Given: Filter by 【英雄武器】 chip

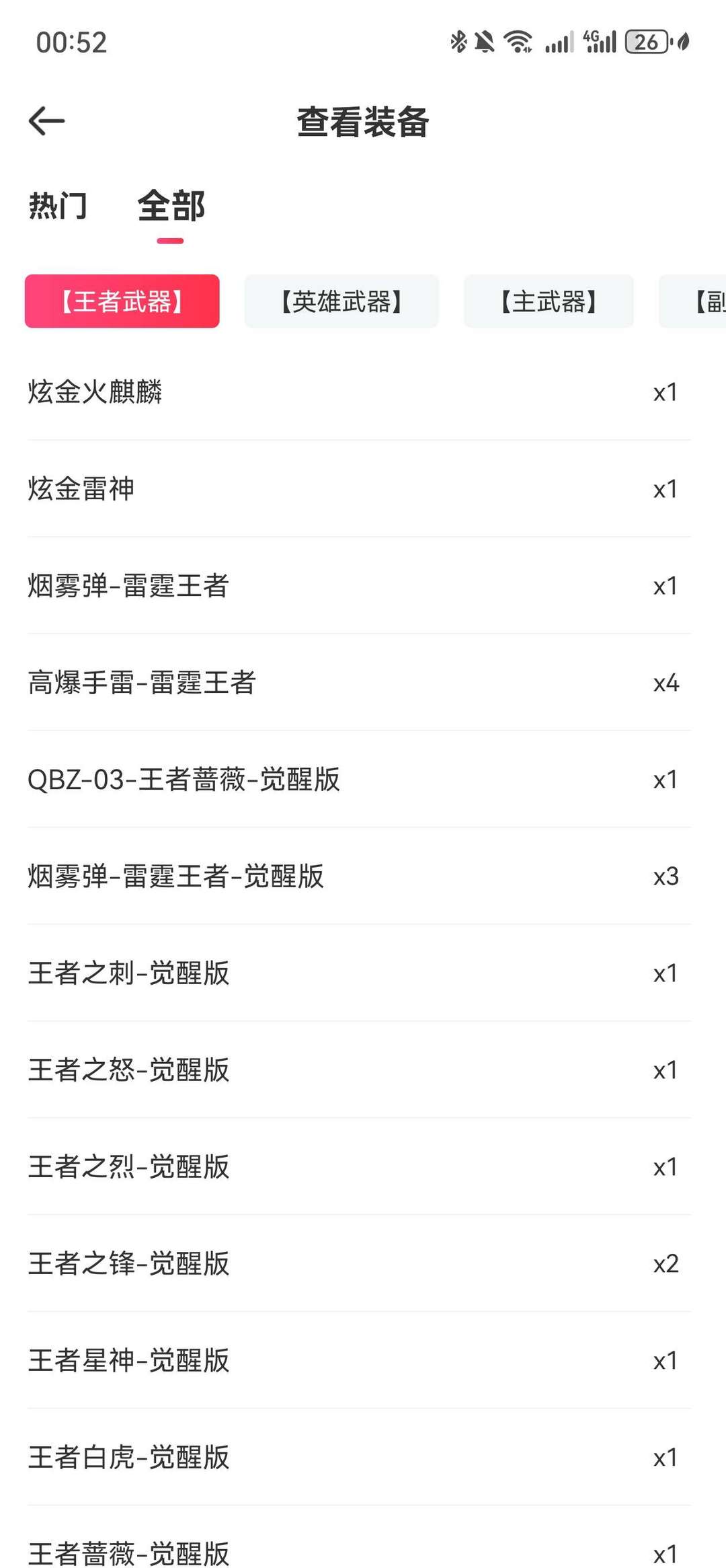Looking at the screenshot, I should [341, 301].
